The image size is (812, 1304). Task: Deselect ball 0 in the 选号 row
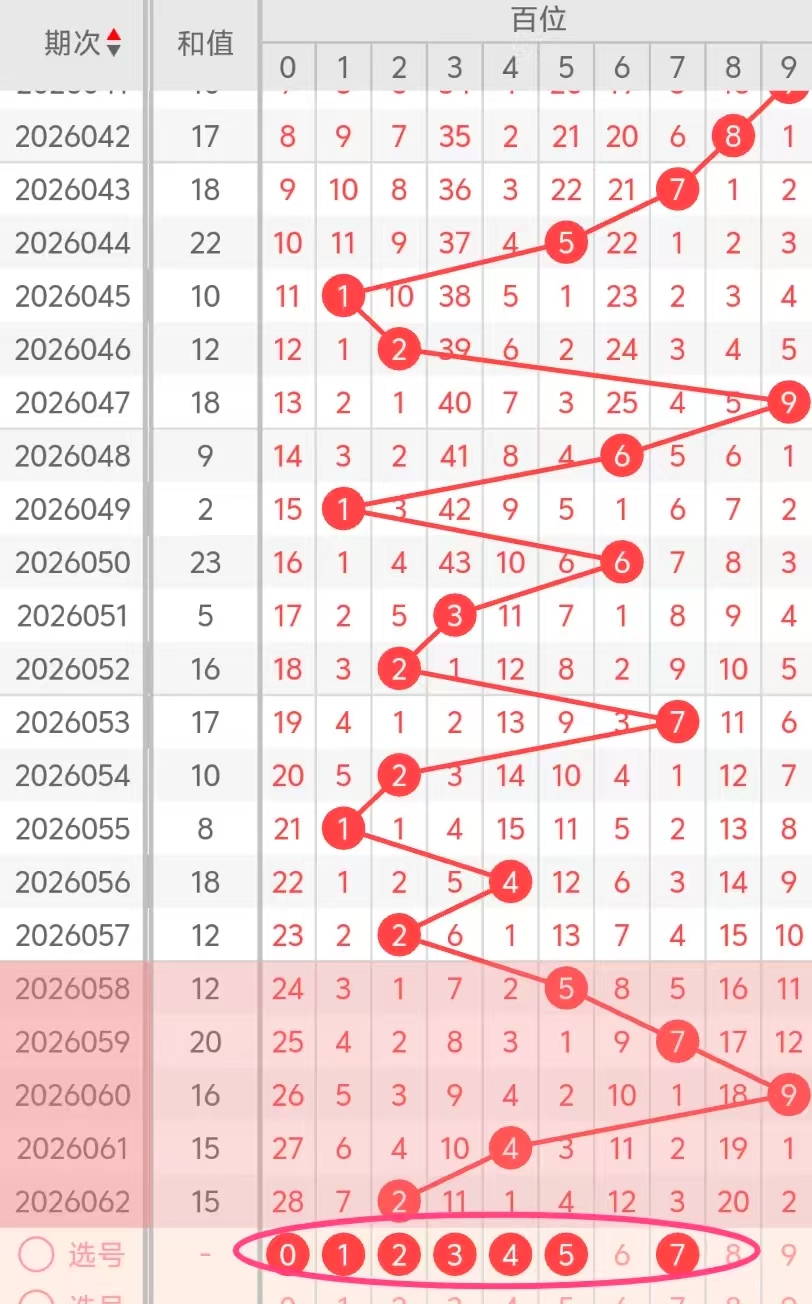[288, 1254]
